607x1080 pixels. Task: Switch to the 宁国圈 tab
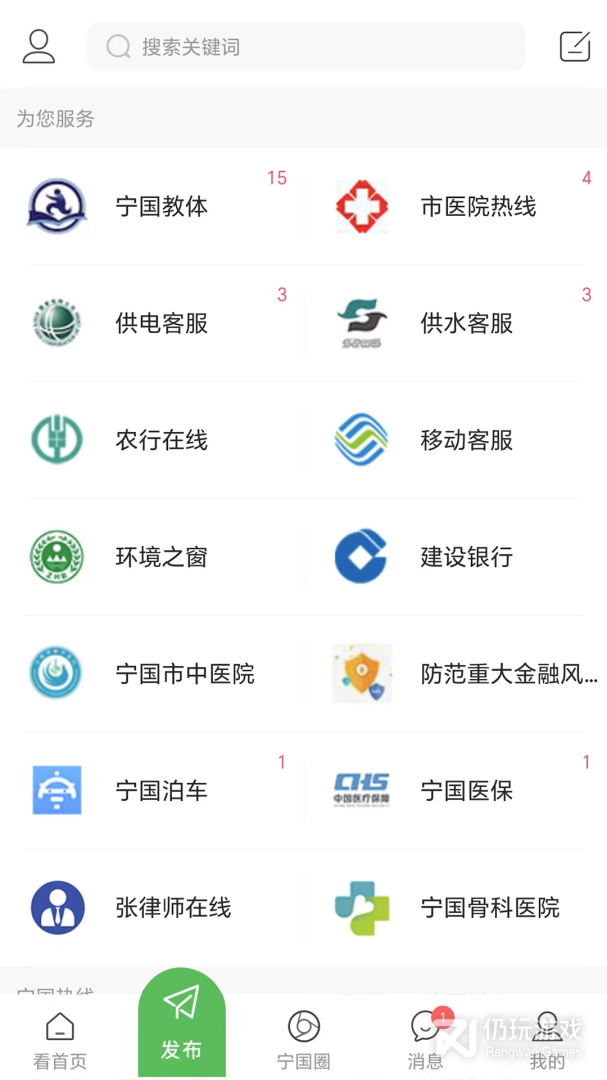click(x=303, y=1040)
